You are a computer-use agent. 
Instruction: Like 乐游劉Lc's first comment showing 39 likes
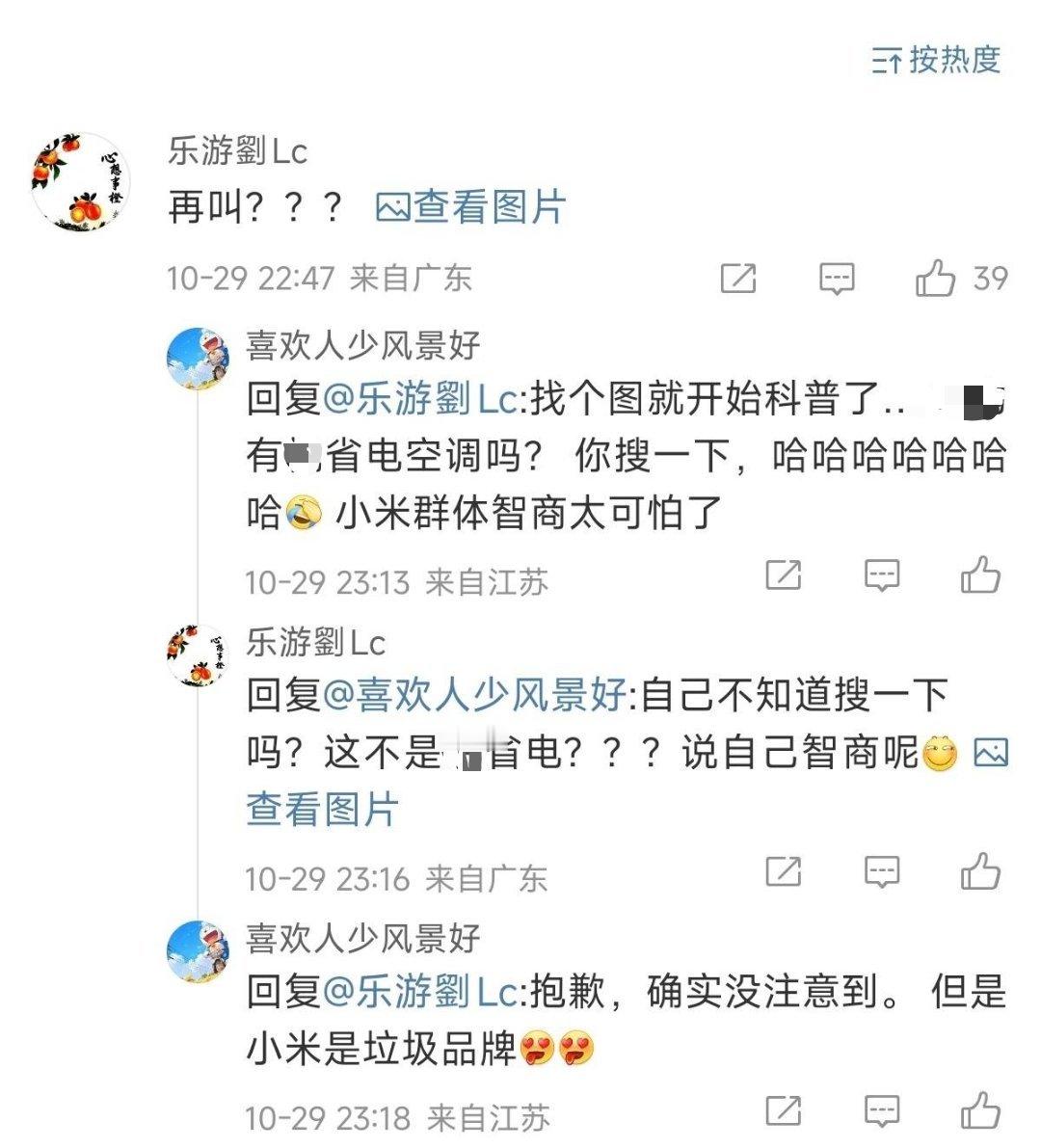click(x=936, y=280)
